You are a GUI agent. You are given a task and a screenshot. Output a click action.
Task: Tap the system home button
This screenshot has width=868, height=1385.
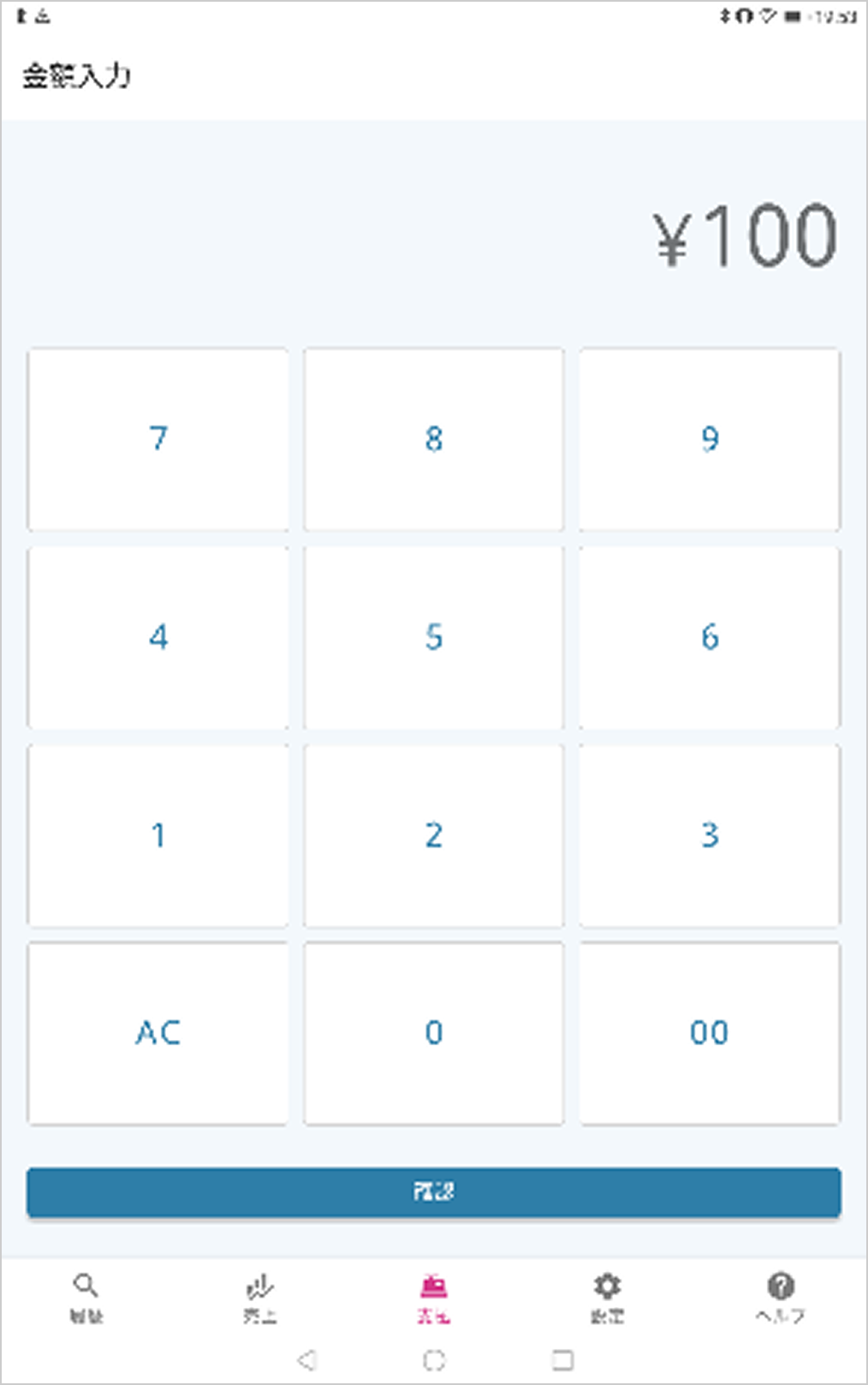(434, 1359)
